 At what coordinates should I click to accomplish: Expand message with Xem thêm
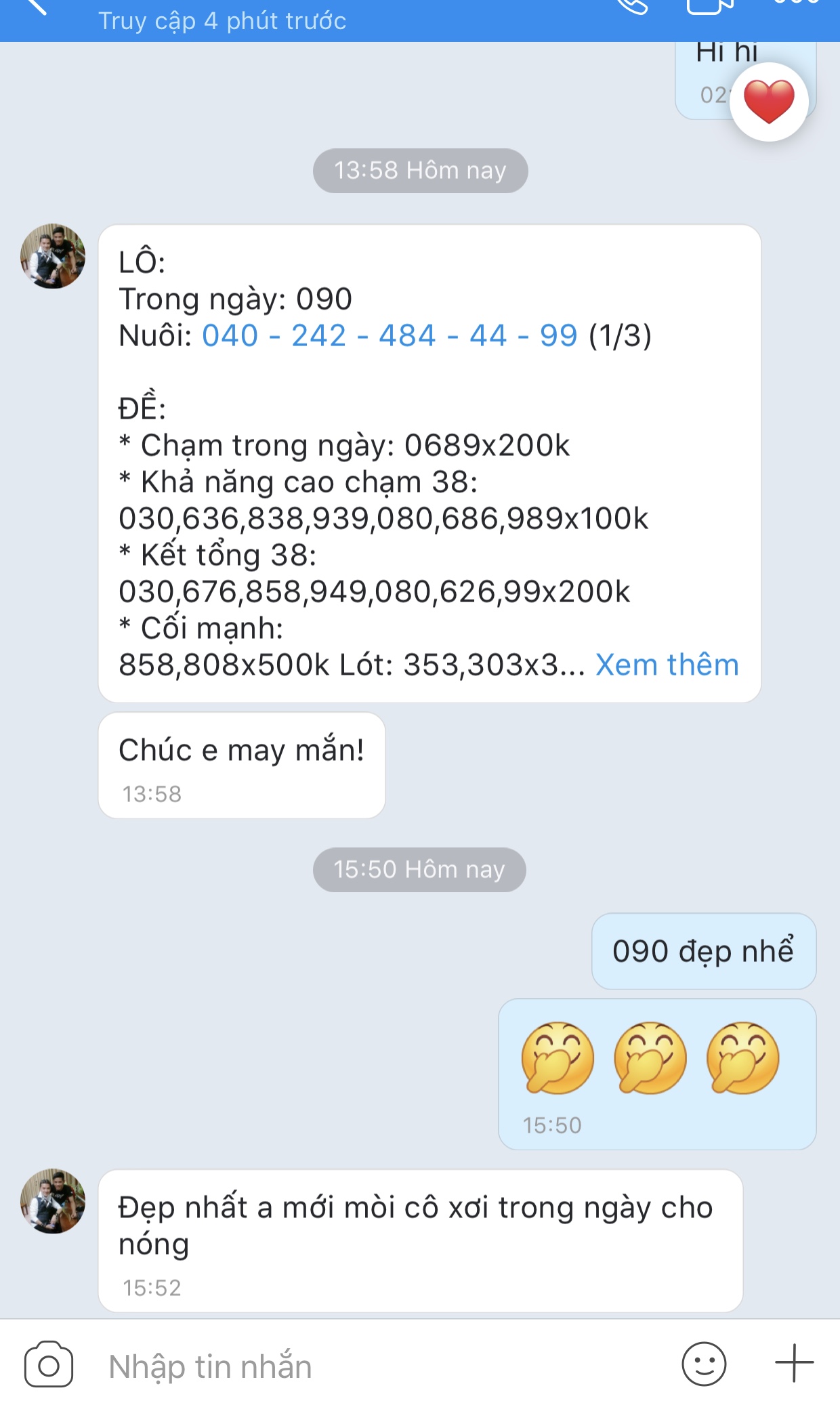667,665
